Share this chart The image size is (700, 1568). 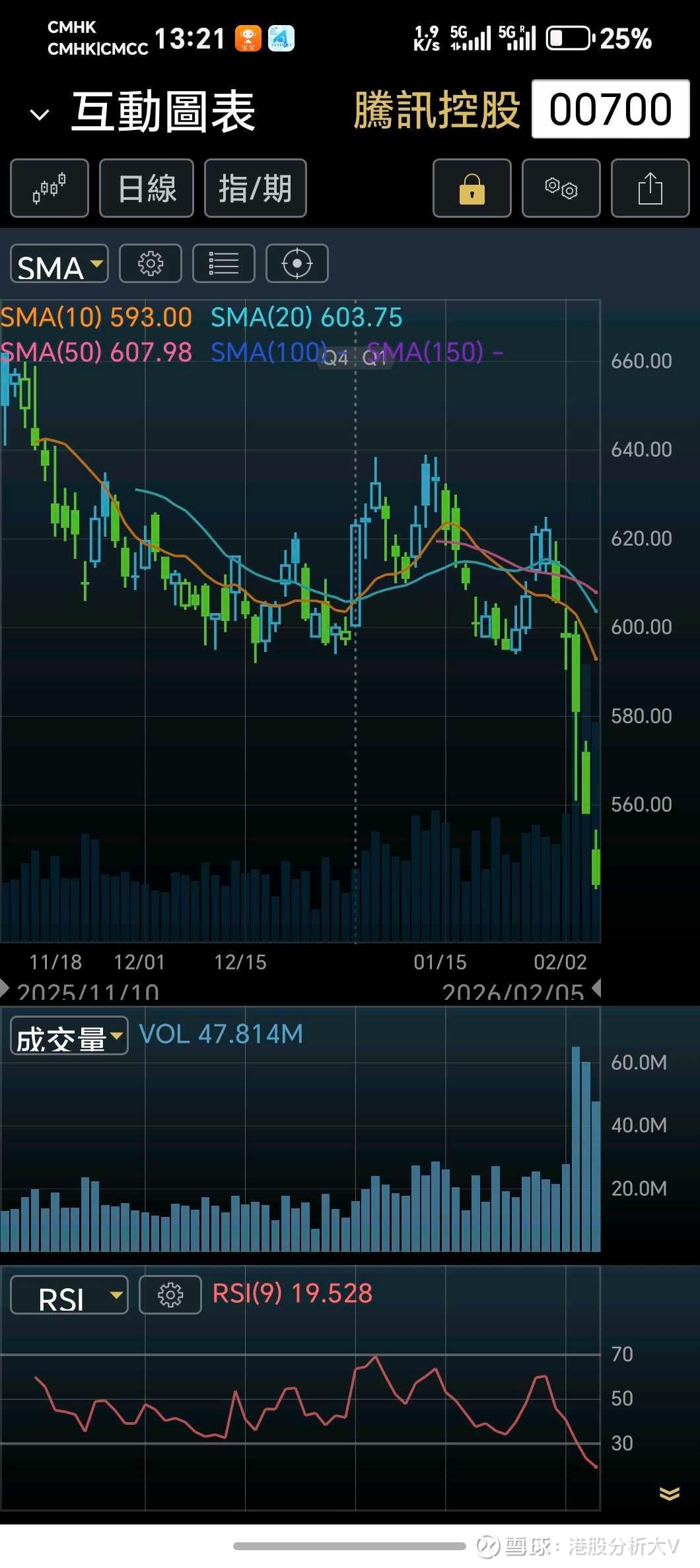tap(650, 188)
